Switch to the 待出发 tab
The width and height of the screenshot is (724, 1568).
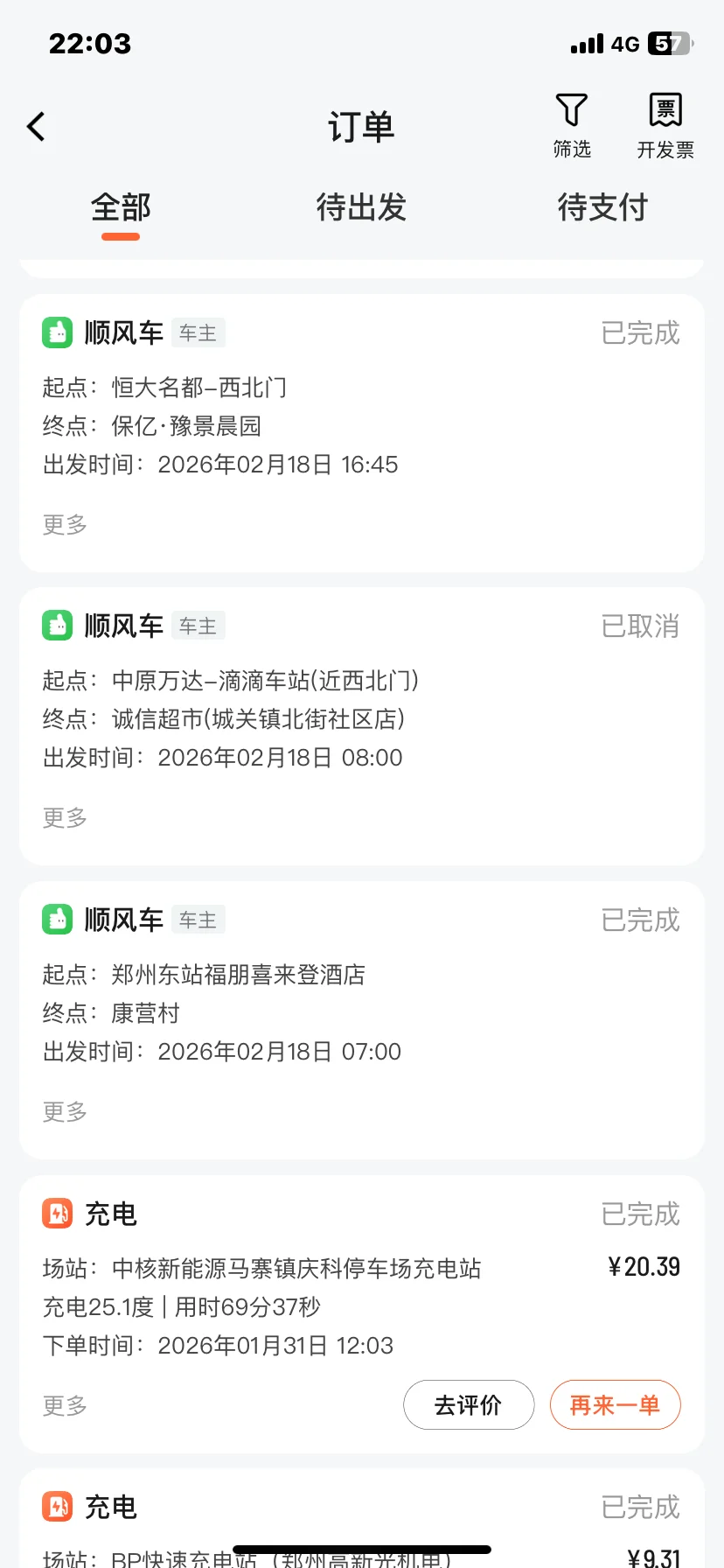click(x=361, y=208)
